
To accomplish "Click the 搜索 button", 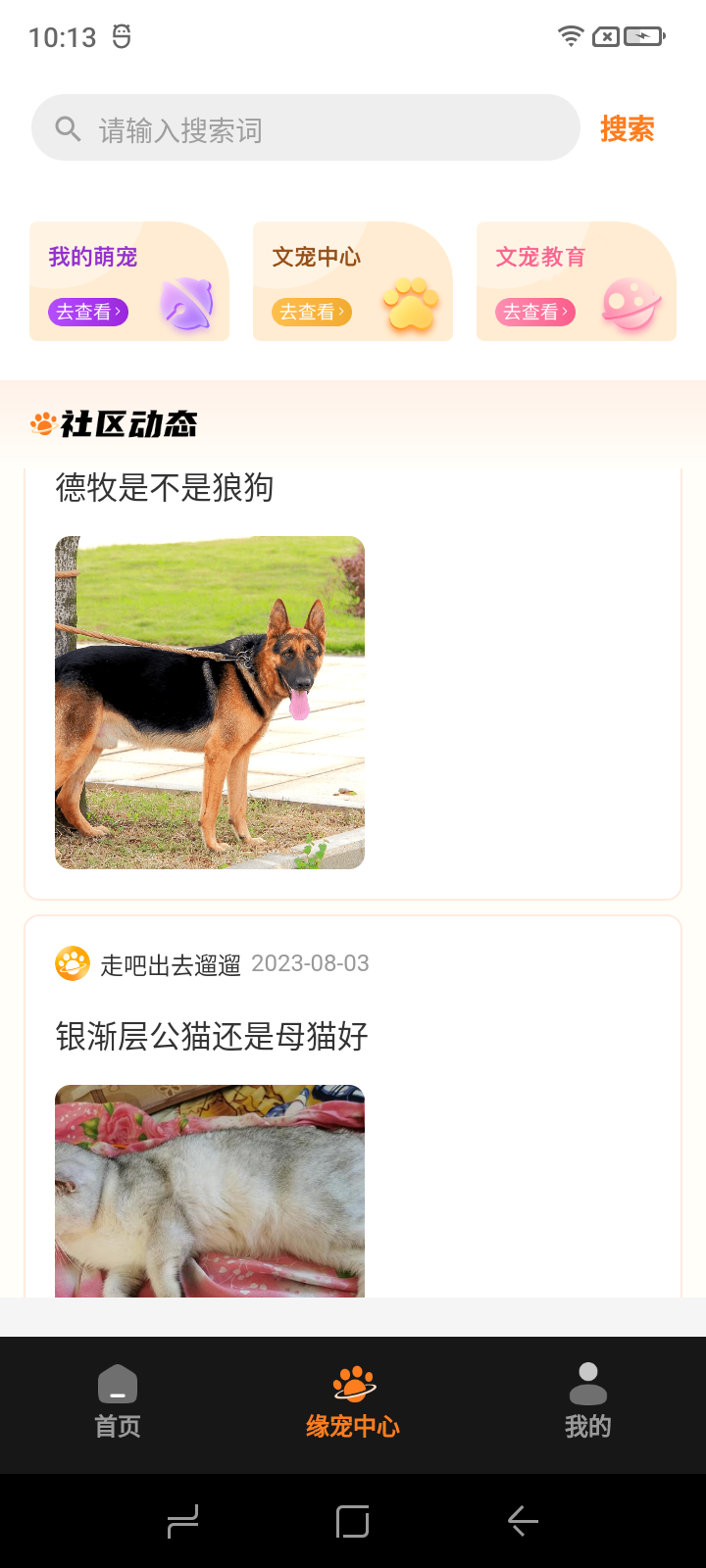I will click(x=628, y=128).
